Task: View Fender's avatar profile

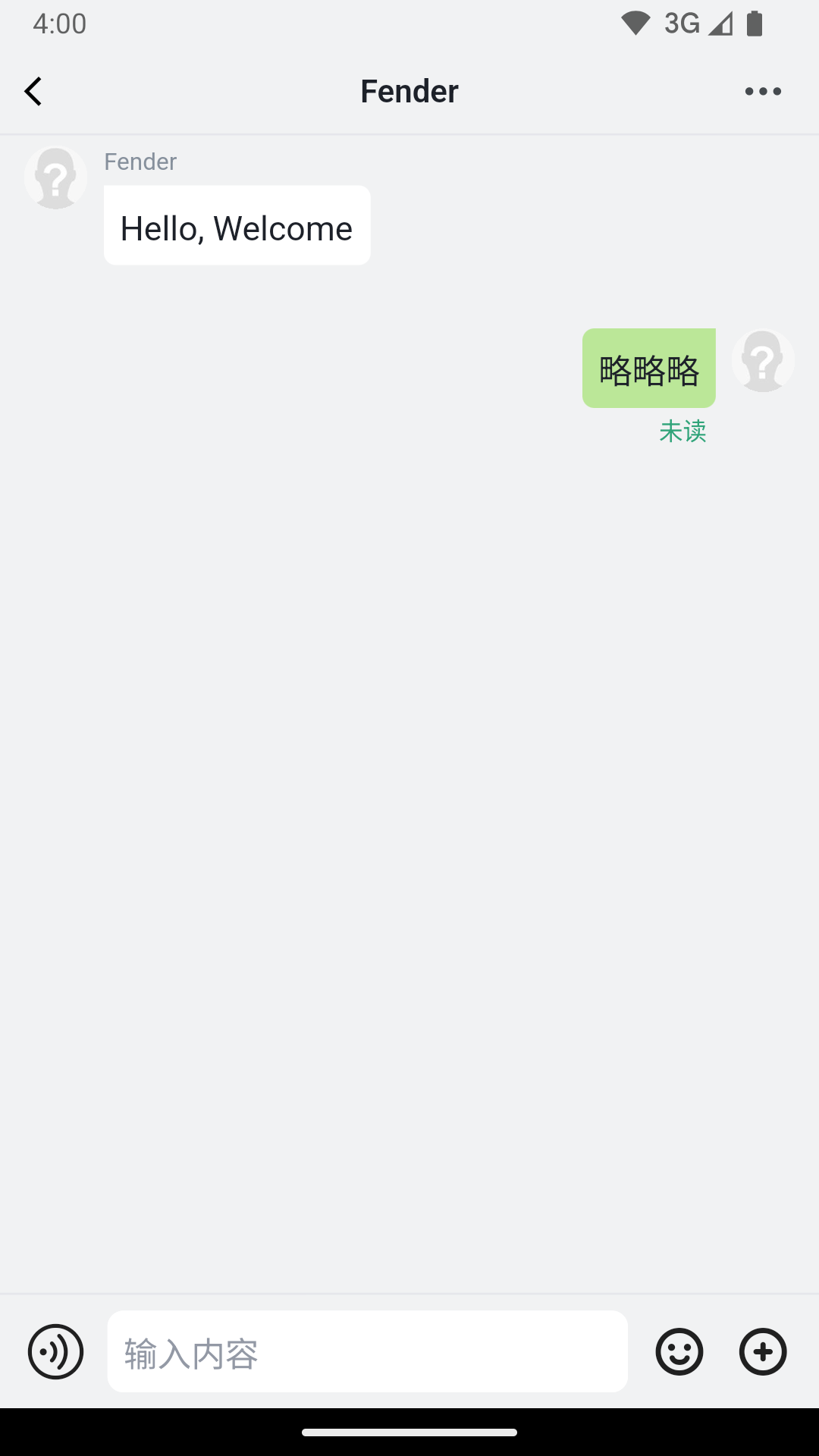Action: point(55,178)
